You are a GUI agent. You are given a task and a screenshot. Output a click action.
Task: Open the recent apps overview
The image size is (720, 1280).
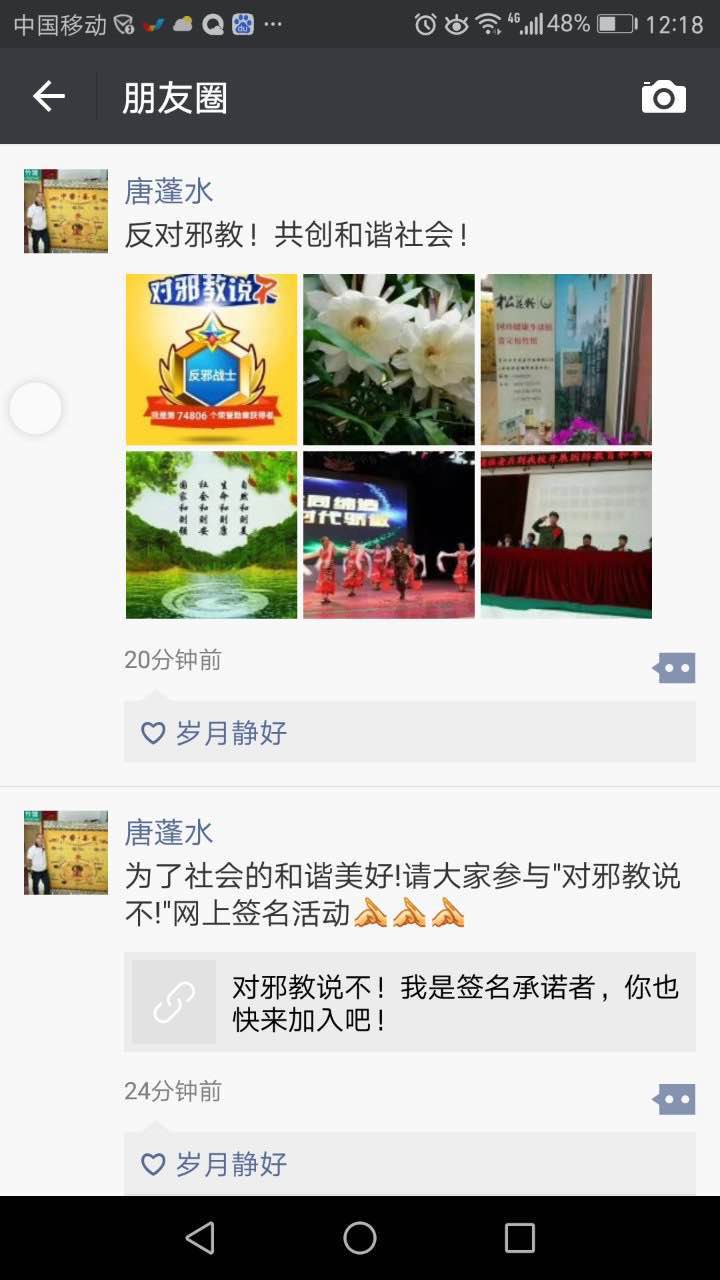click(x=519, y=1238)
